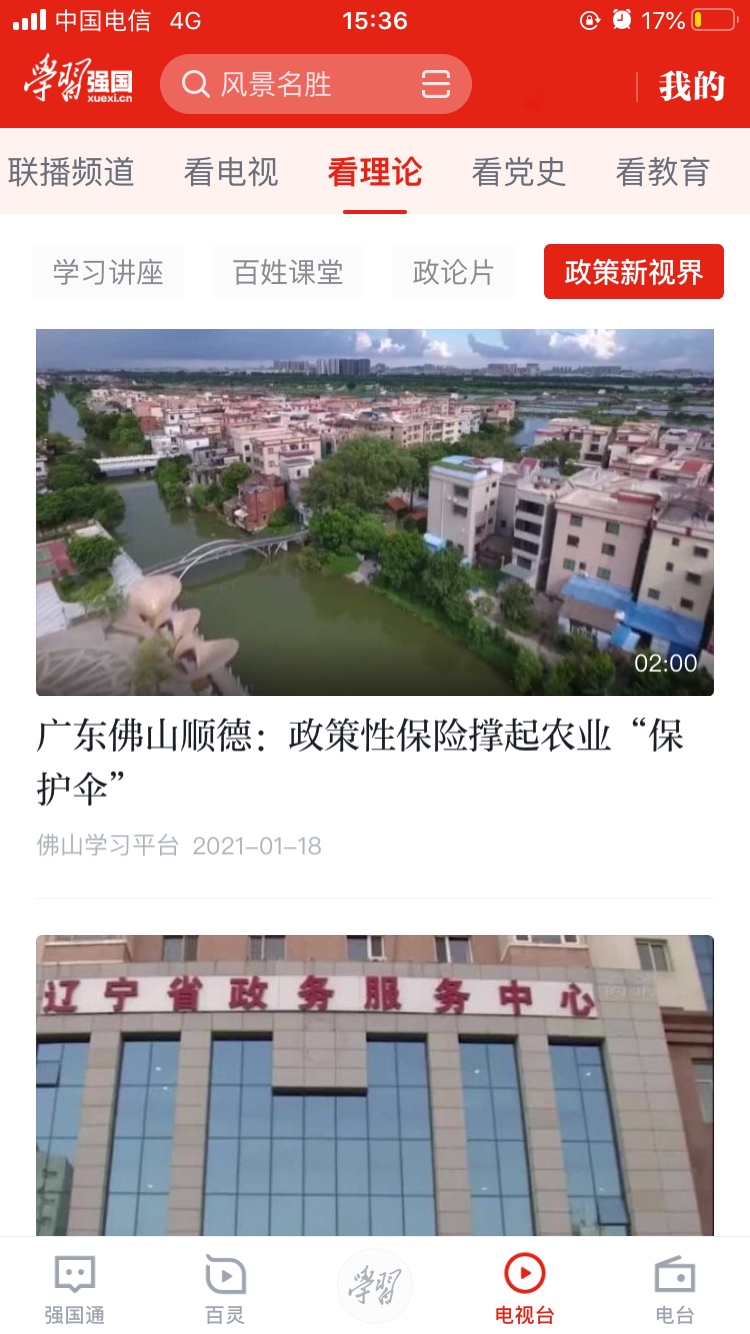
Task: Switch to 看党史 tab
Action: pos(519,172)
